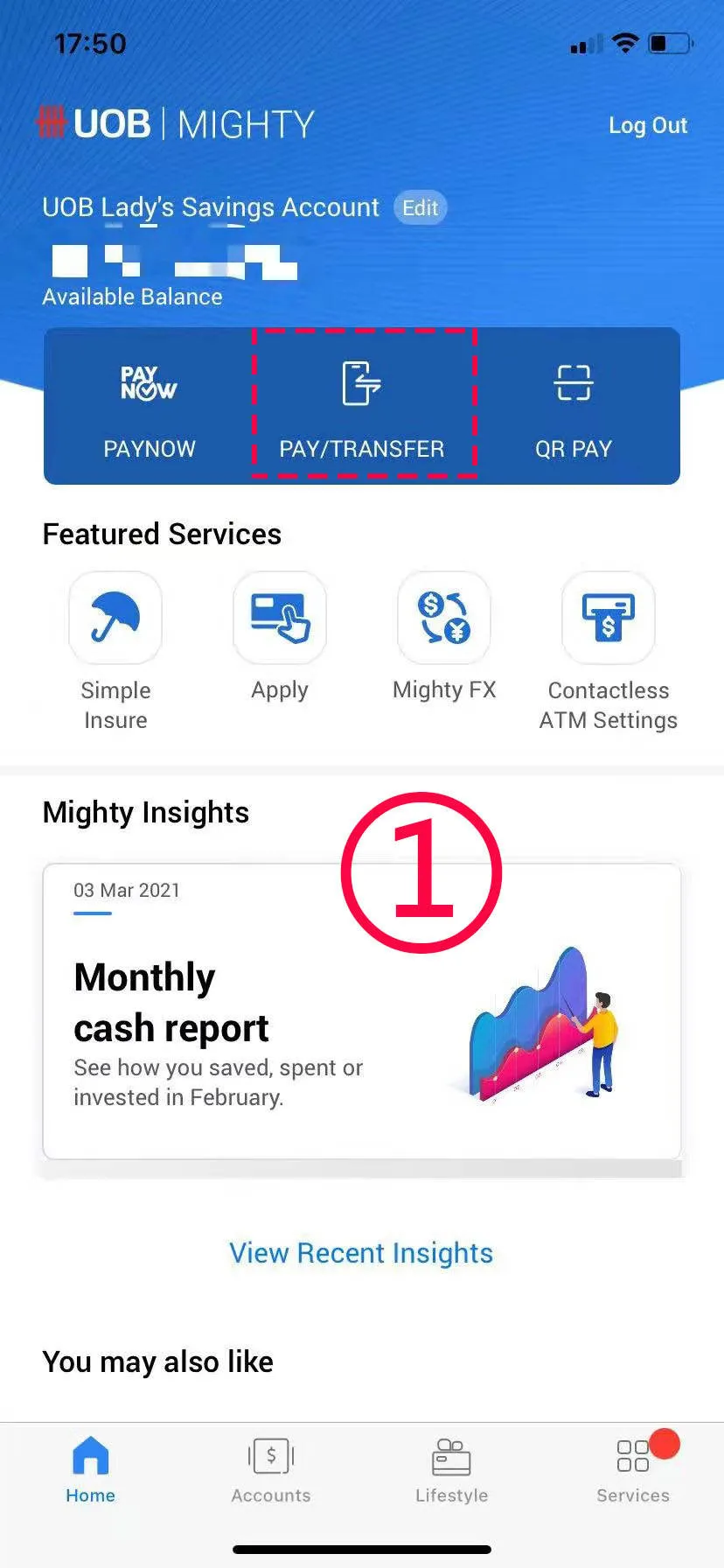Select Pay/Transfer option
The image size is (724, 1568).
click(362, 407)
